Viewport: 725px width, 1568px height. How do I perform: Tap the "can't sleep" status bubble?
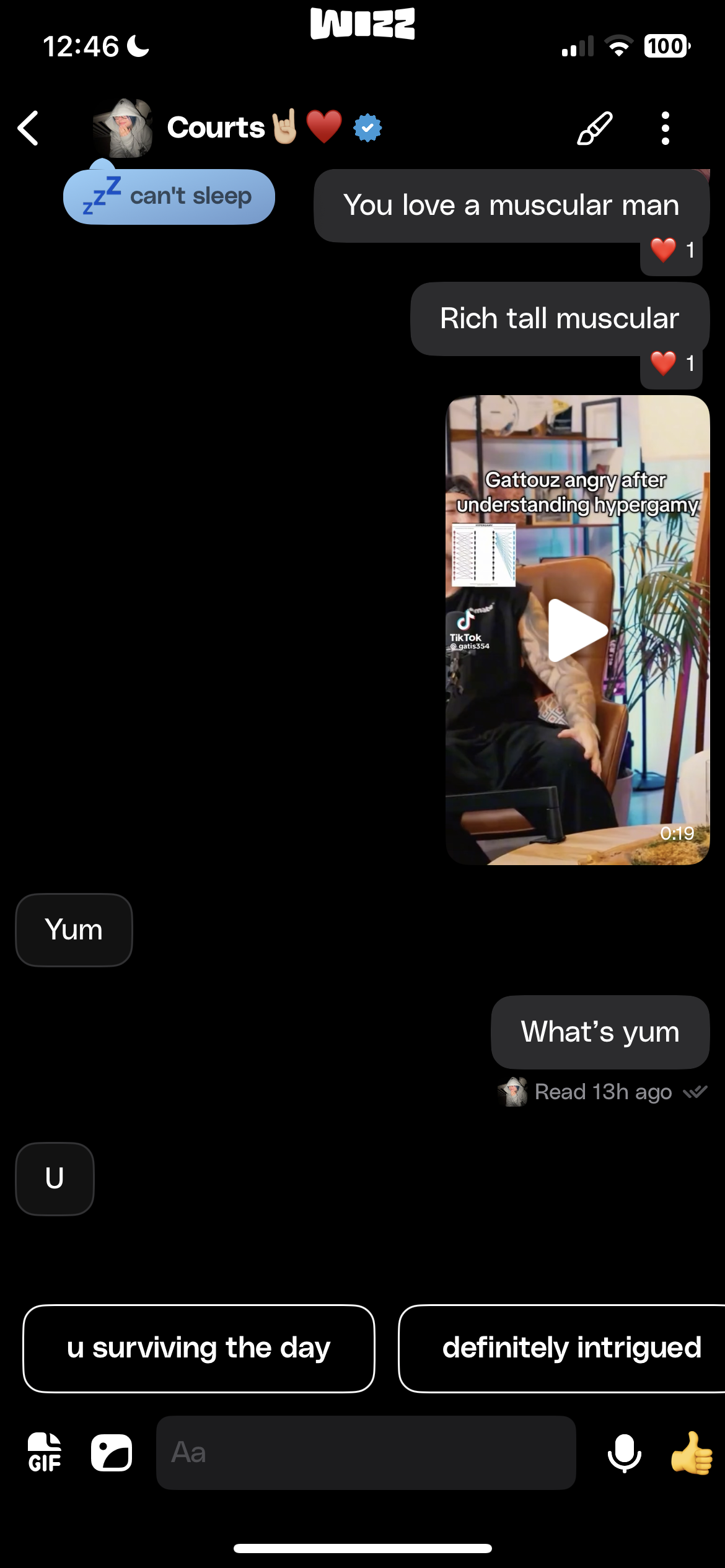tap(169, 196)
